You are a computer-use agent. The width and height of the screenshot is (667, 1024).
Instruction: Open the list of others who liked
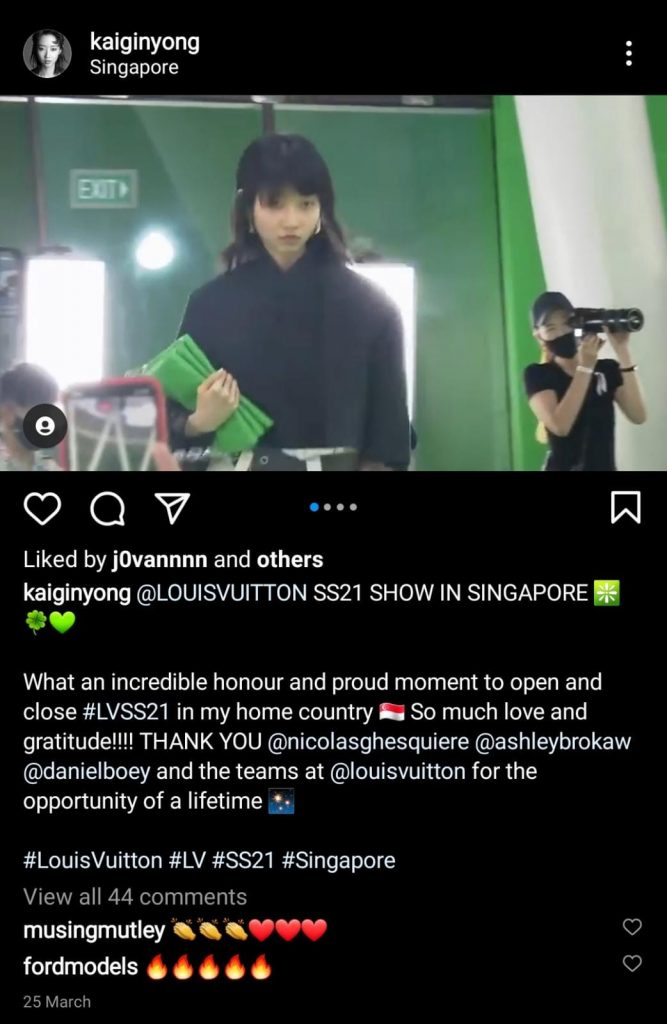pos(290,559)
